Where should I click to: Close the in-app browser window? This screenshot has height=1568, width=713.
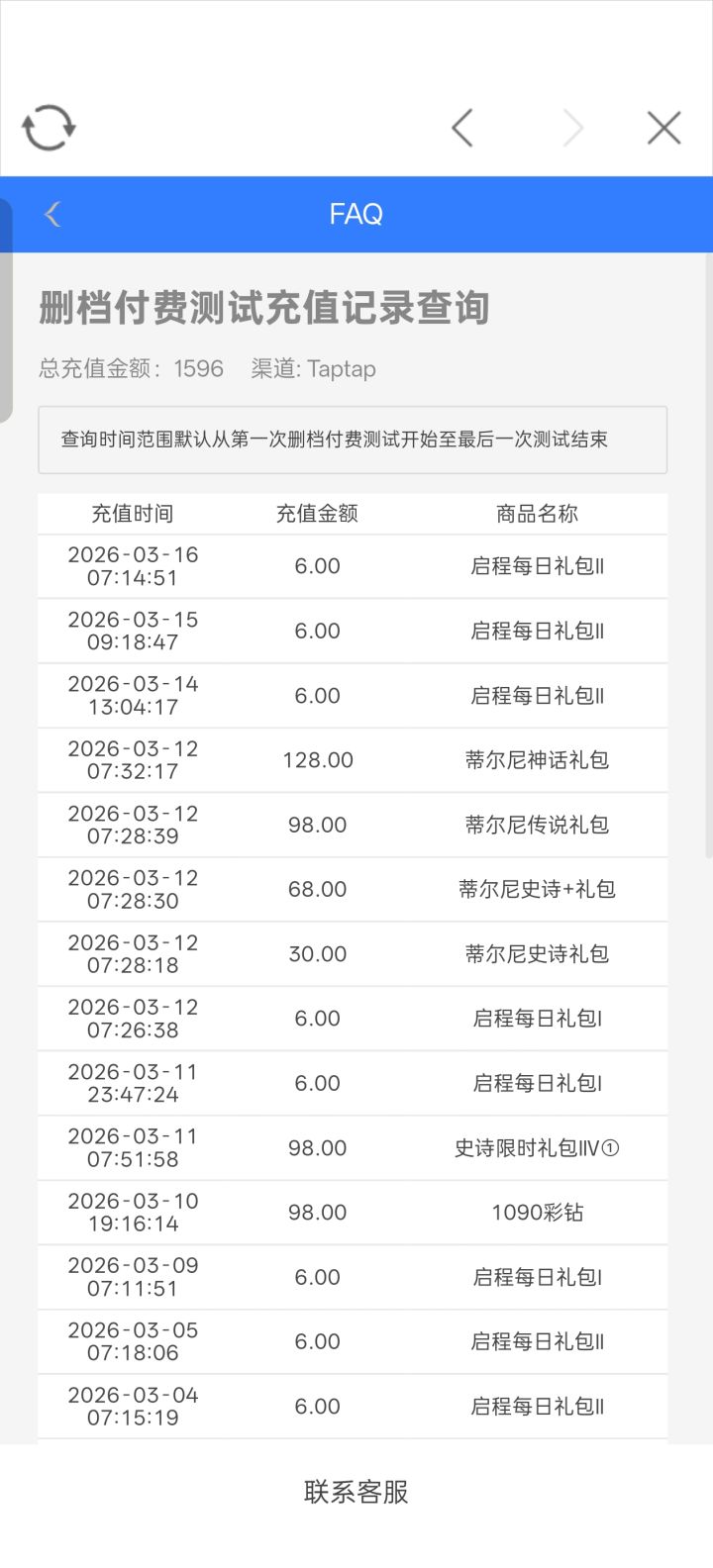[663, 128]
